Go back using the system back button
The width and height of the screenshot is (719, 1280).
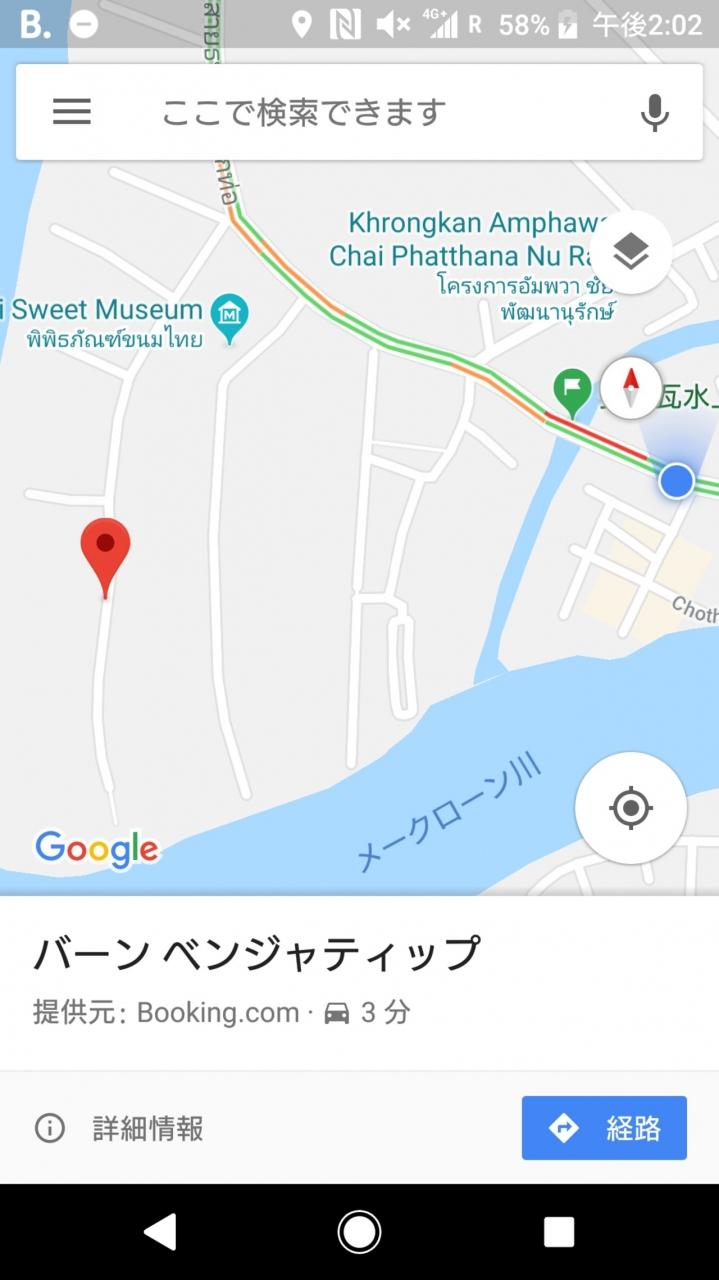pos(160,1232)
